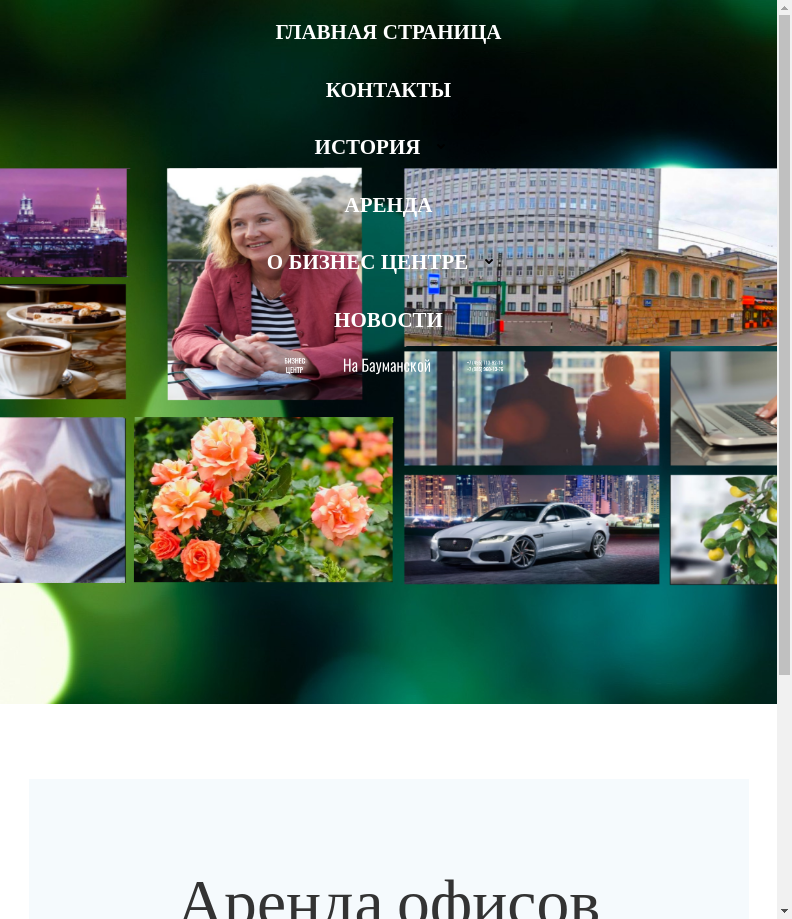Select АРЕНДА in the navigation
The width and height of the screenshot is (792, 919).
[388, 205]
